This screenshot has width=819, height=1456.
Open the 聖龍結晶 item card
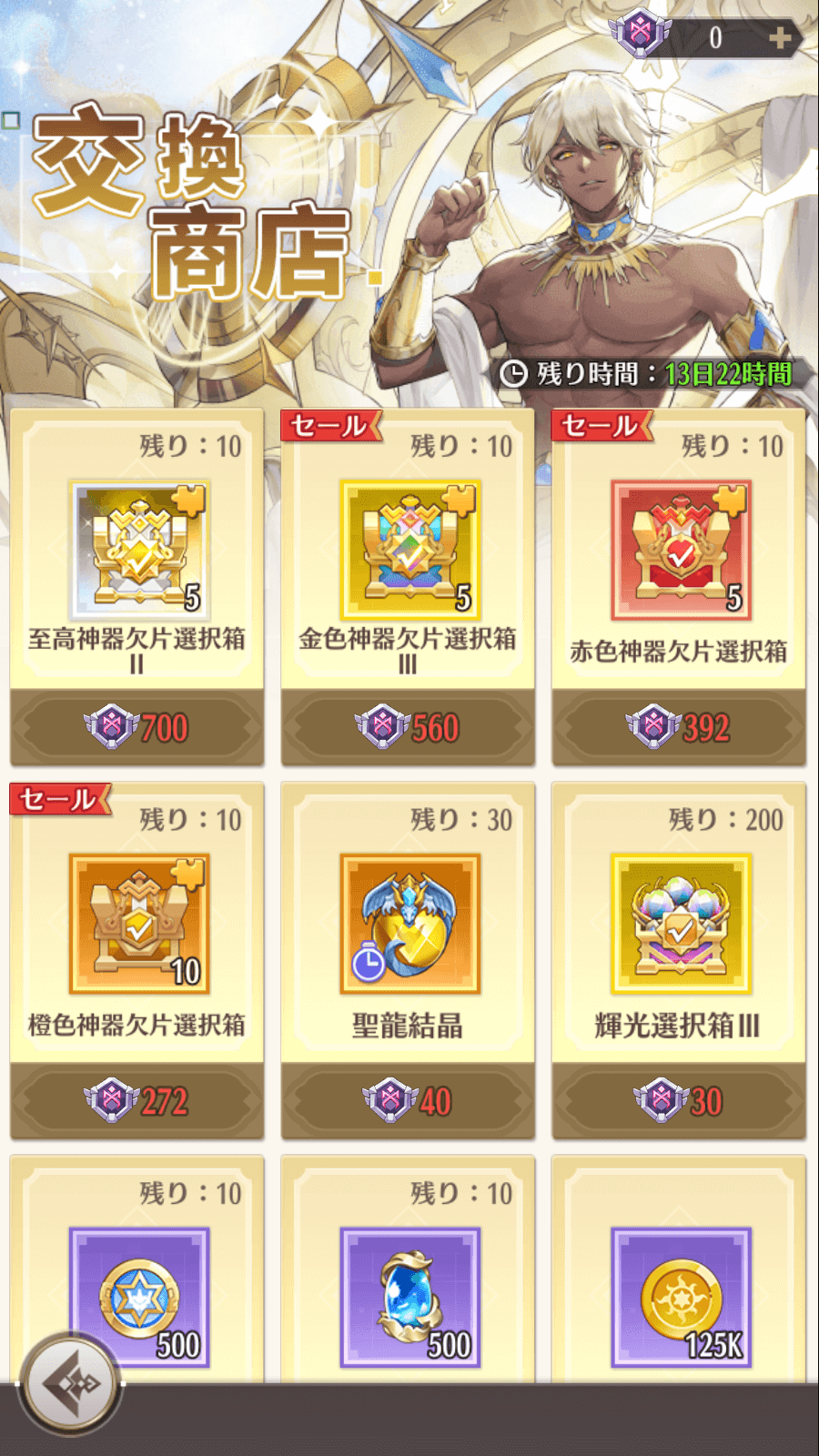pyautogui.click(x=409, y=924)
